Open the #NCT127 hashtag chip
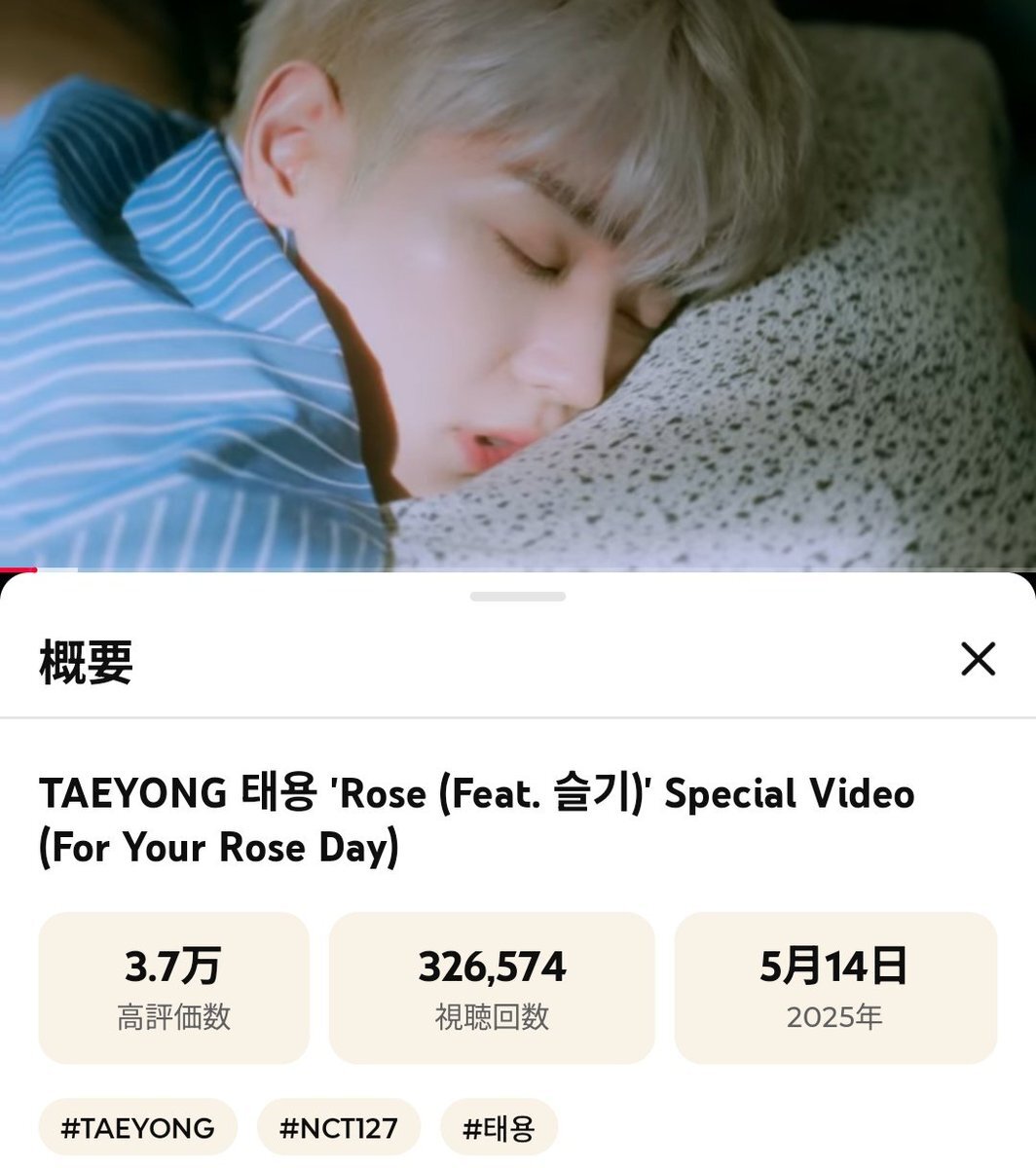This screenshot has height=1168, width=1036. click(x=338, y=1128)
